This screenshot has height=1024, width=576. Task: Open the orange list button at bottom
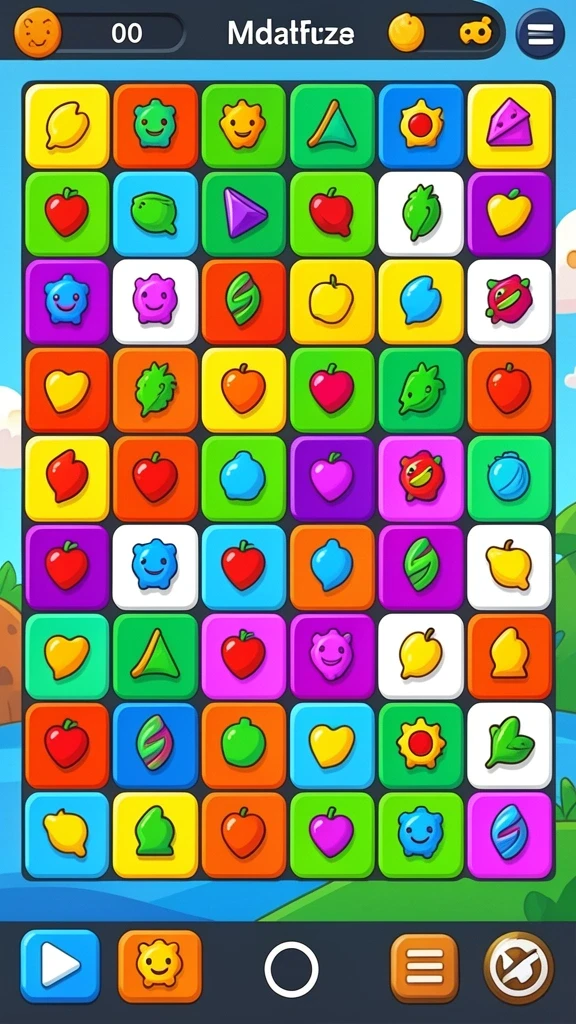(x=424, y=968)
